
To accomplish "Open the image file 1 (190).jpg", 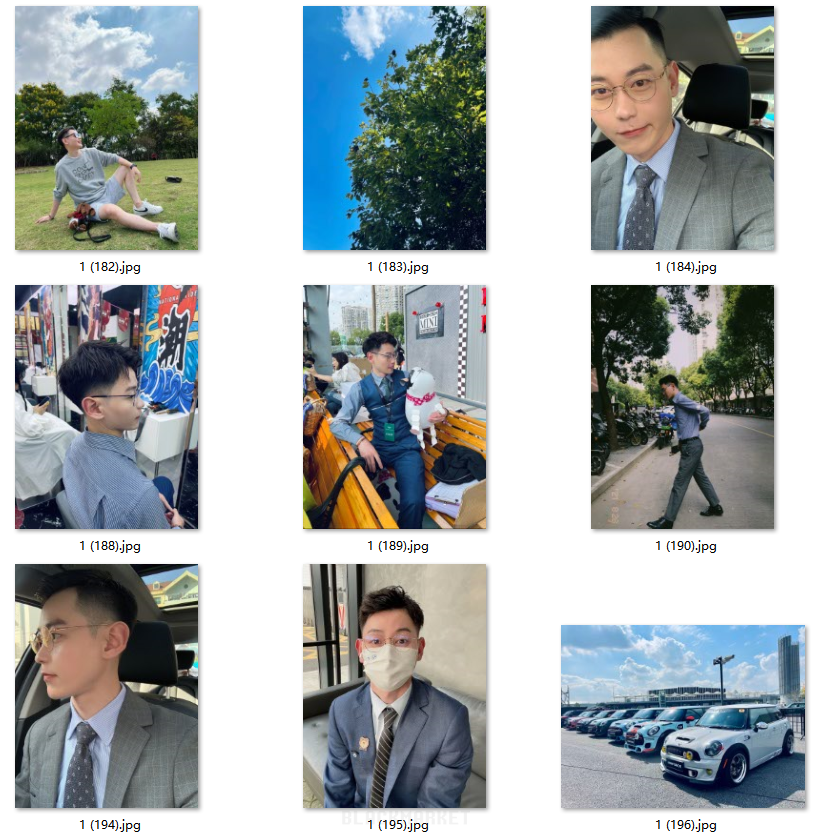I will (x=682, y=407).
